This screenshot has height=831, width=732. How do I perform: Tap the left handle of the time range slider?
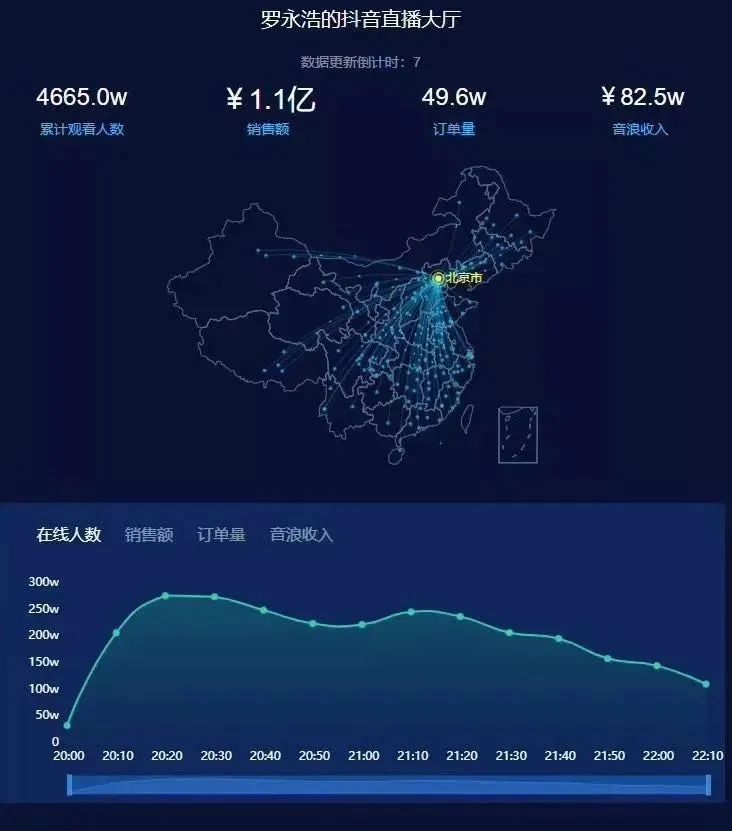point(69,785)
